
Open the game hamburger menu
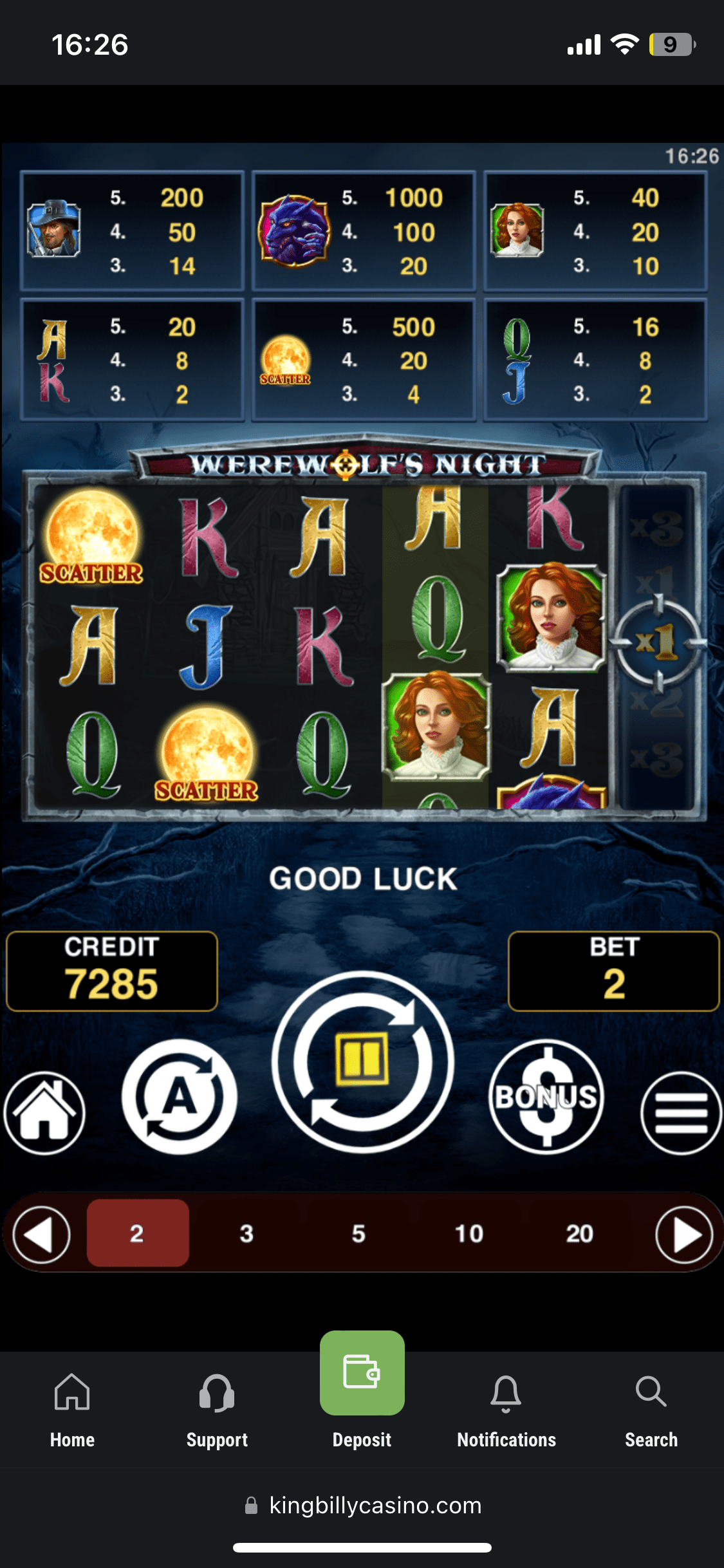click(681, 1113)
